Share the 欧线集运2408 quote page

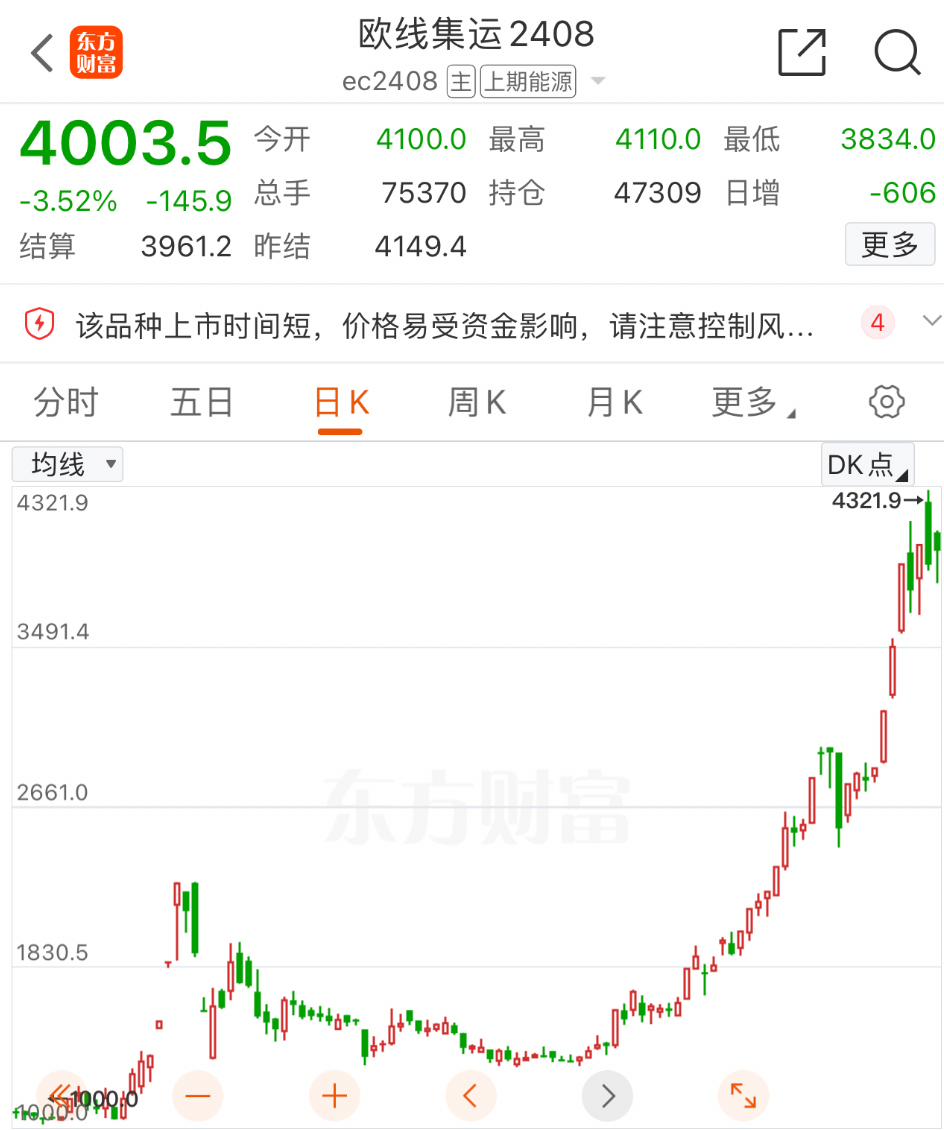click(x=802, y=52)
